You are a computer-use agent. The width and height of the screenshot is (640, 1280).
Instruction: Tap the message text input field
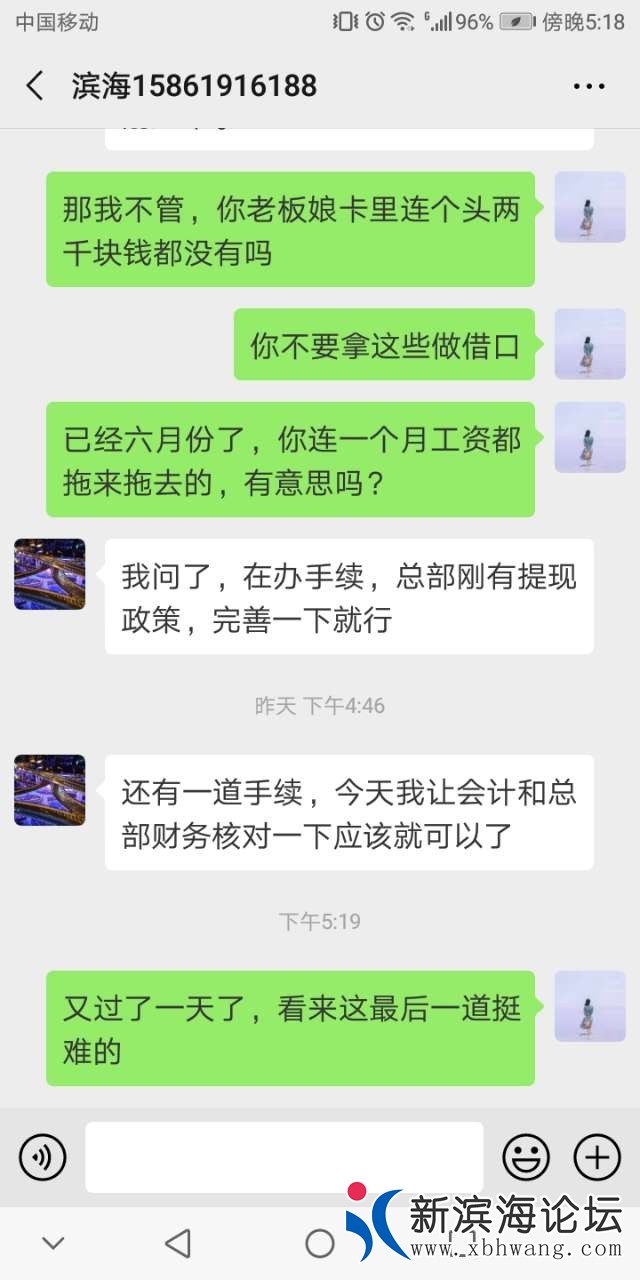click(284, 1157)
